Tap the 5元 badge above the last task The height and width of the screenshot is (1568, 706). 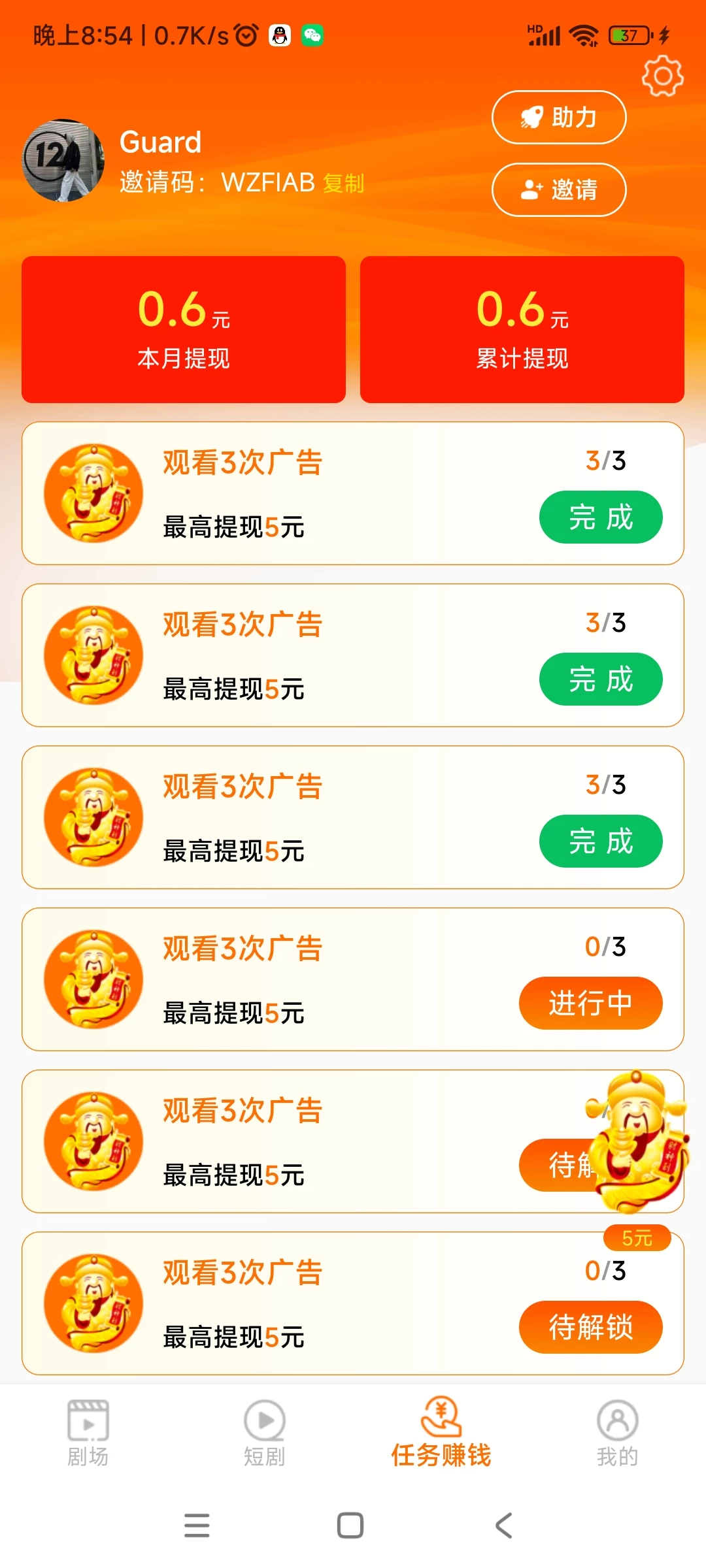click(637, 1236)
